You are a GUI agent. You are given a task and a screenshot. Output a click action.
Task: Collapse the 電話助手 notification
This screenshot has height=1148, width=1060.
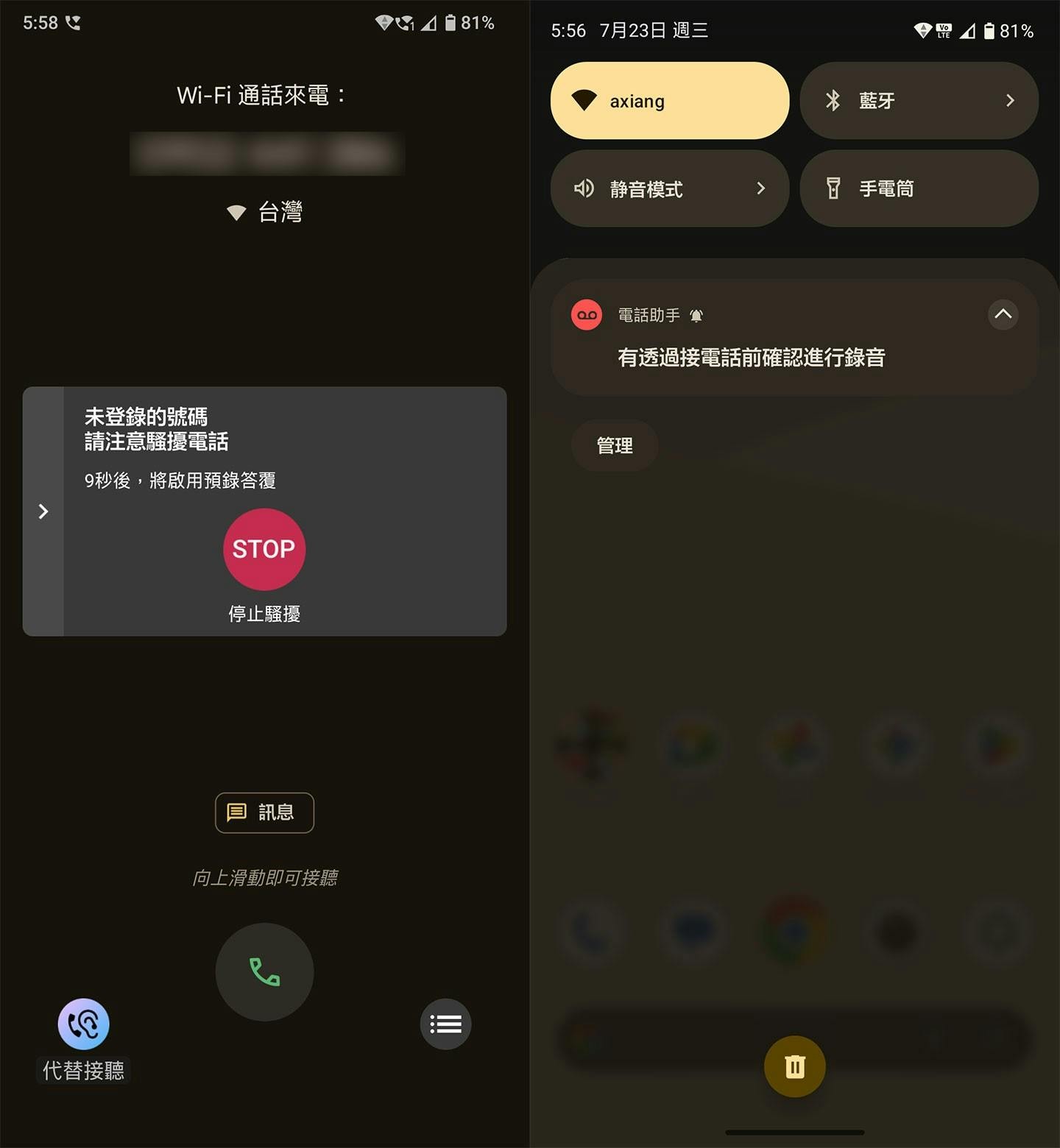pos(1003,314)
